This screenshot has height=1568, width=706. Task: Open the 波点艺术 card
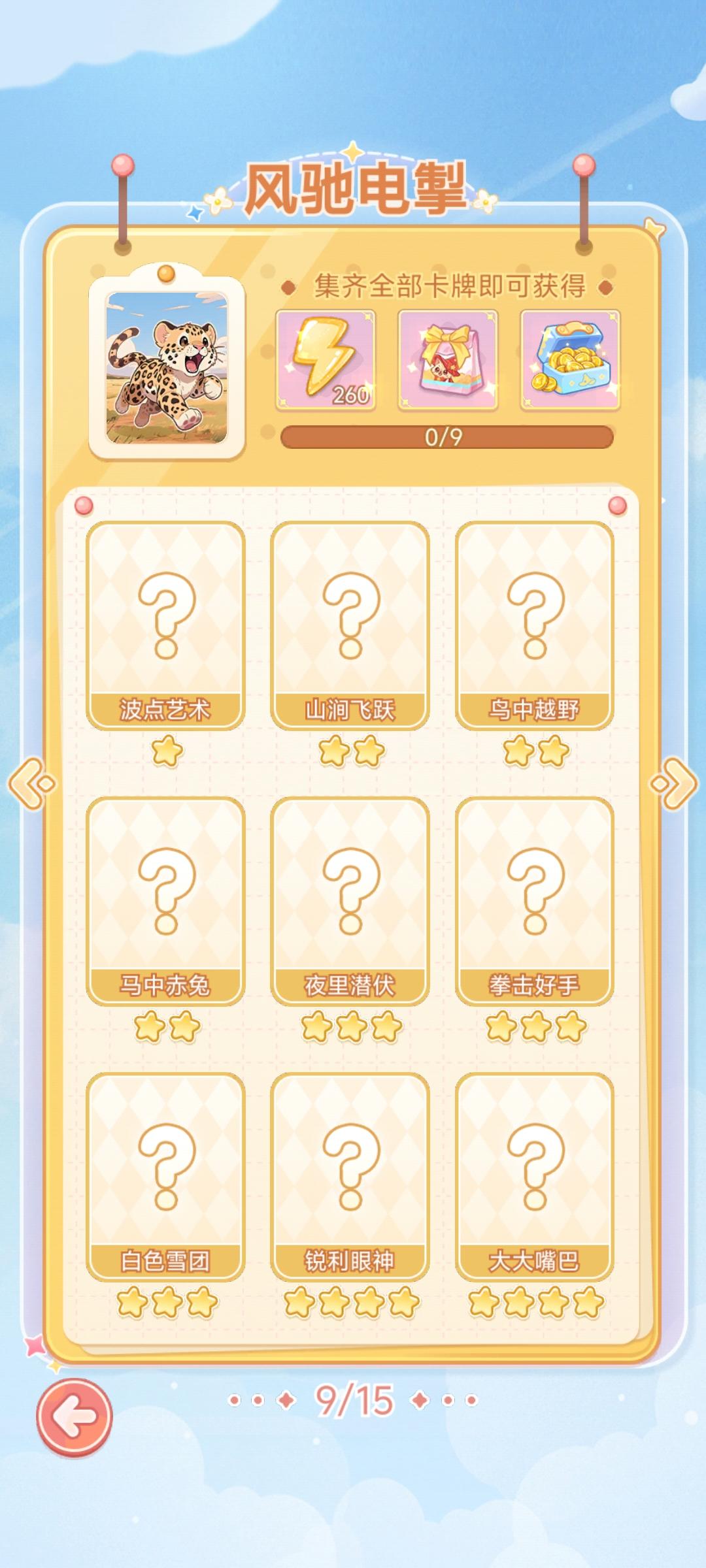[x=165, y=625]
